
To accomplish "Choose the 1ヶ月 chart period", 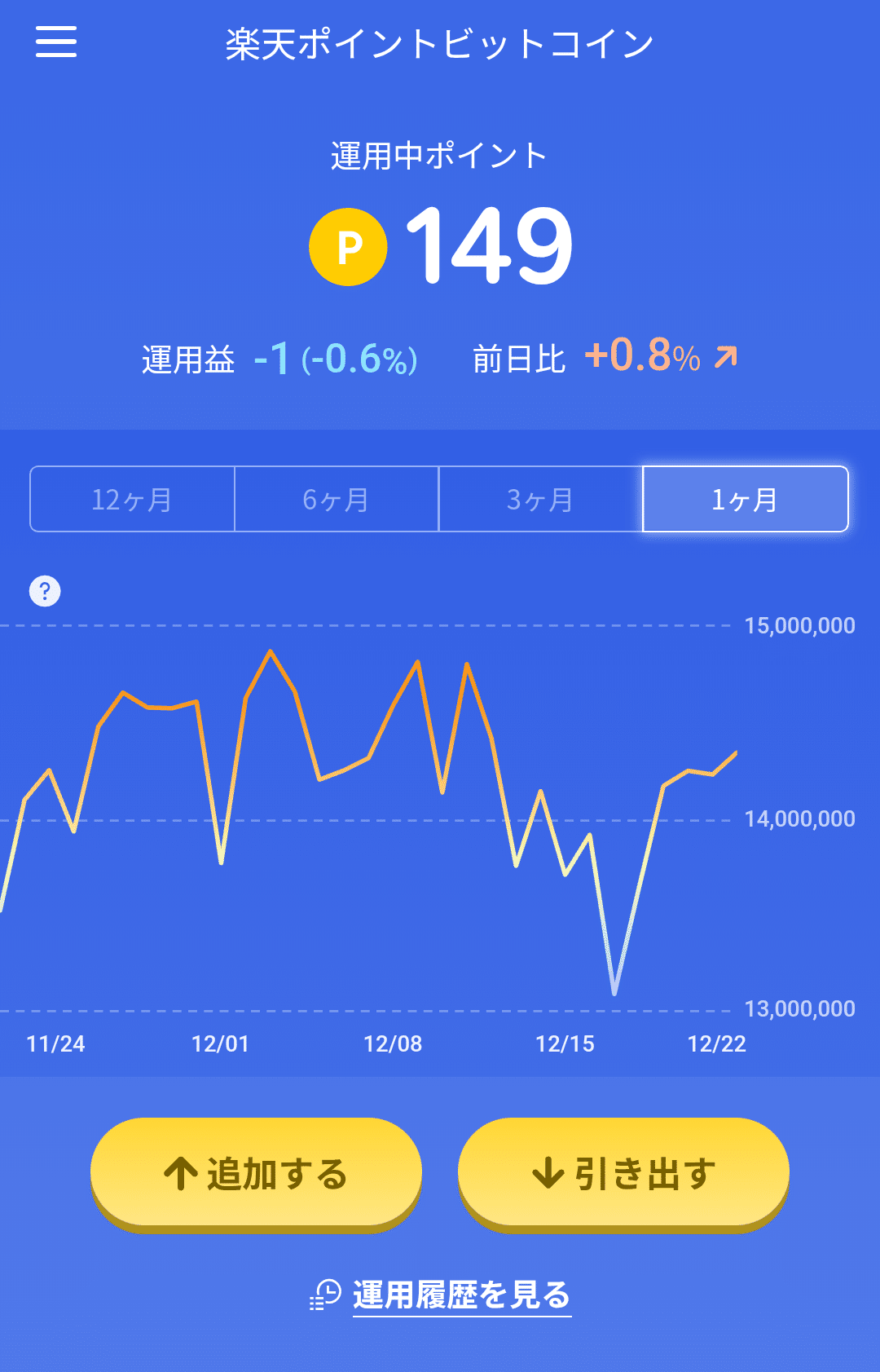I will [745, 499].
